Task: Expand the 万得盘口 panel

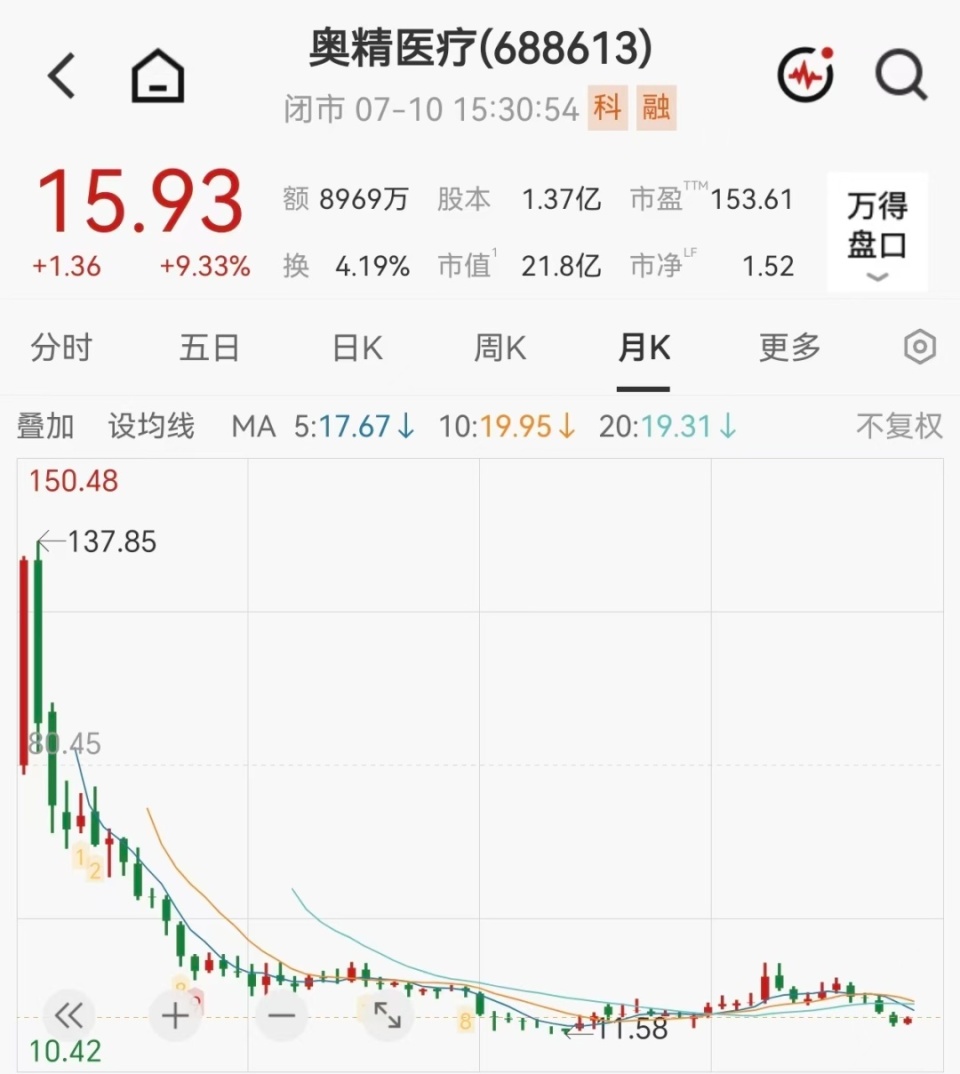Action: (x=877, y=232)
